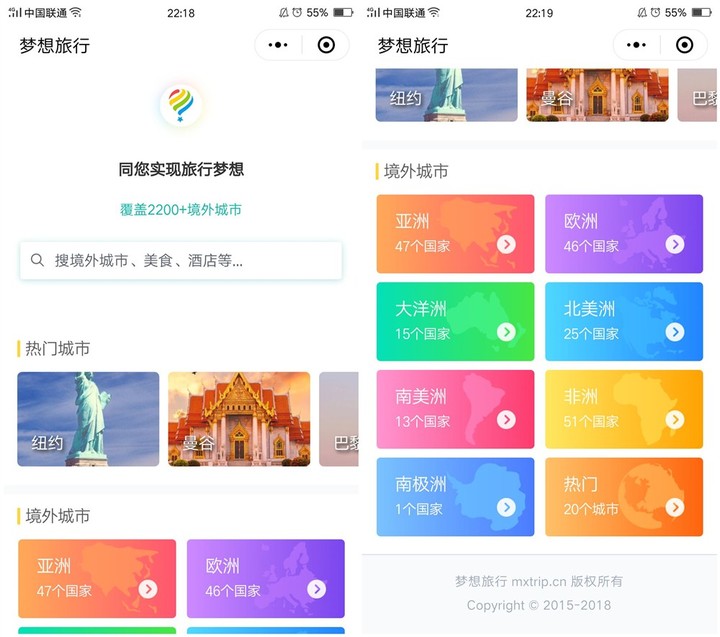Select the 北美洲 25个国家 card

624,321
